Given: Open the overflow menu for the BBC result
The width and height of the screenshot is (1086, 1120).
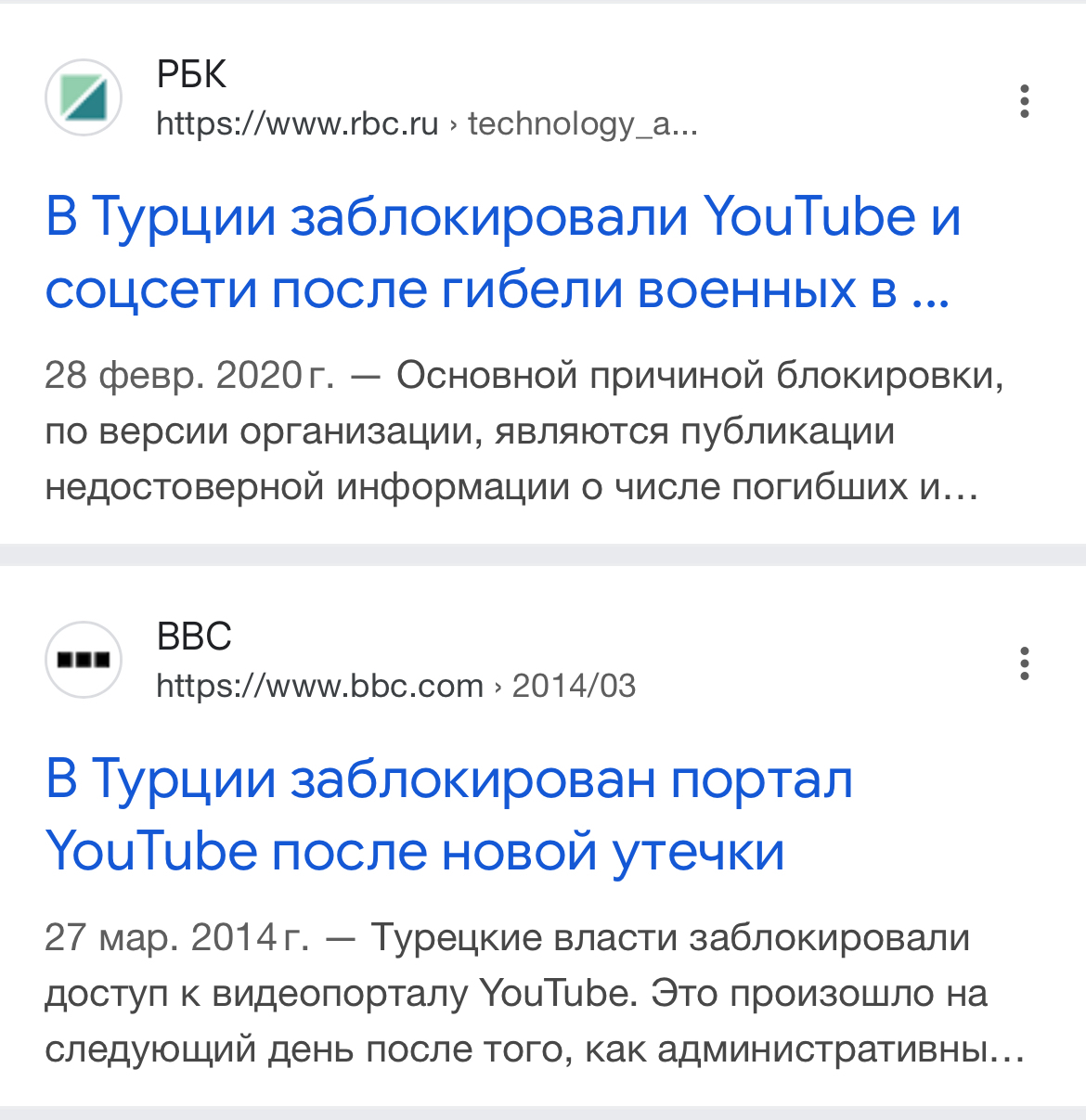Looking at the screenshot, I should tap(1024, 663).
